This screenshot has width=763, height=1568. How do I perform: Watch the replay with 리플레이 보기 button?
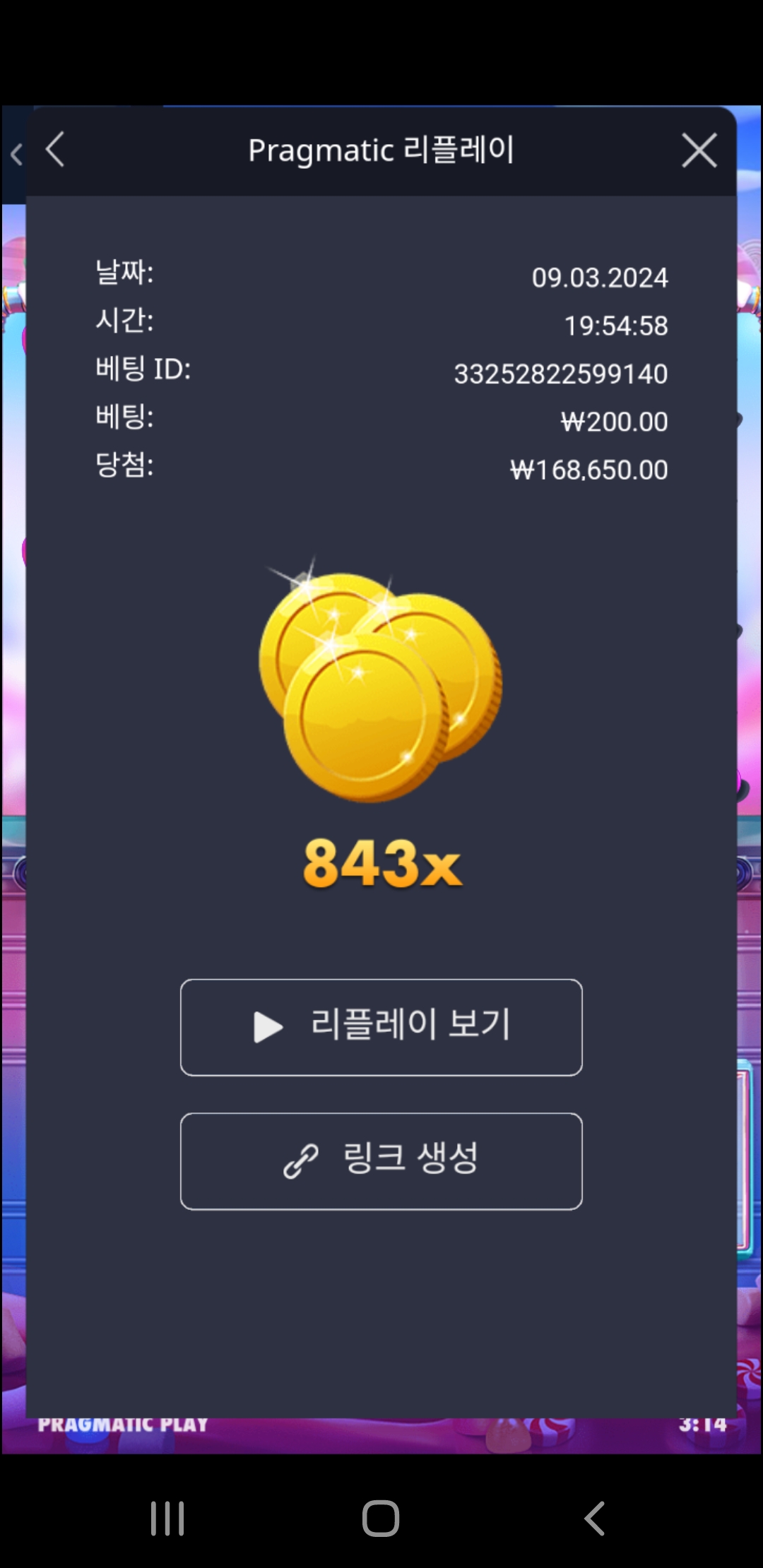381,1027
